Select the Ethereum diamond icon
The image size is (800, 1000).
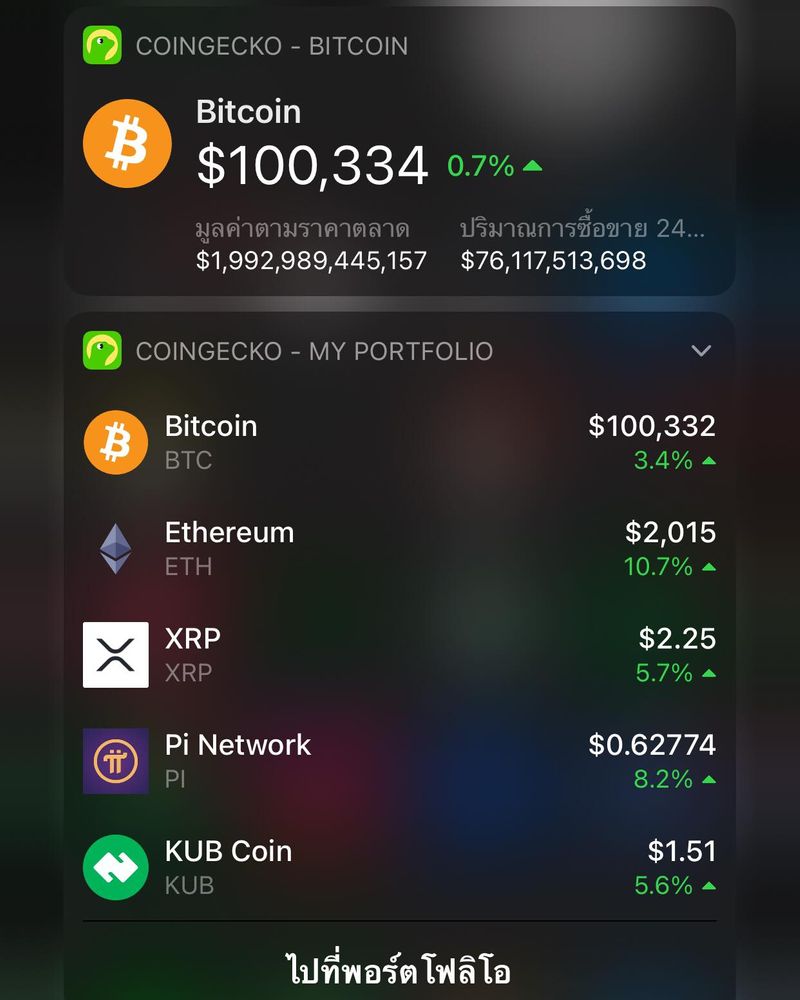click(x=115, y=547)
